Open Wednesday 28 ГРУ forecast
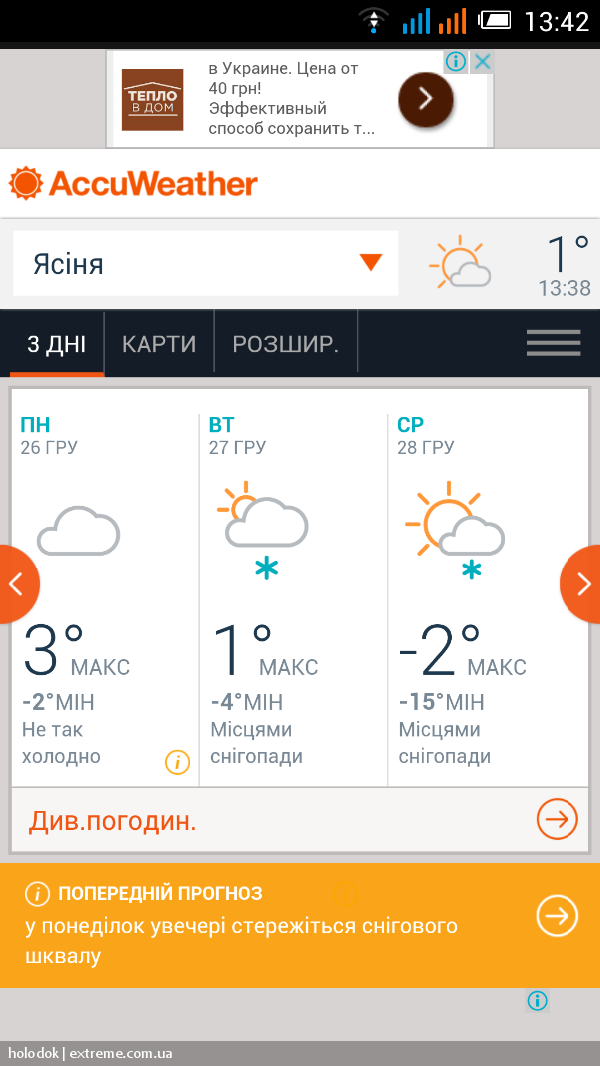The width and height of the screenshot is (600, 1066). pos(488,588)
